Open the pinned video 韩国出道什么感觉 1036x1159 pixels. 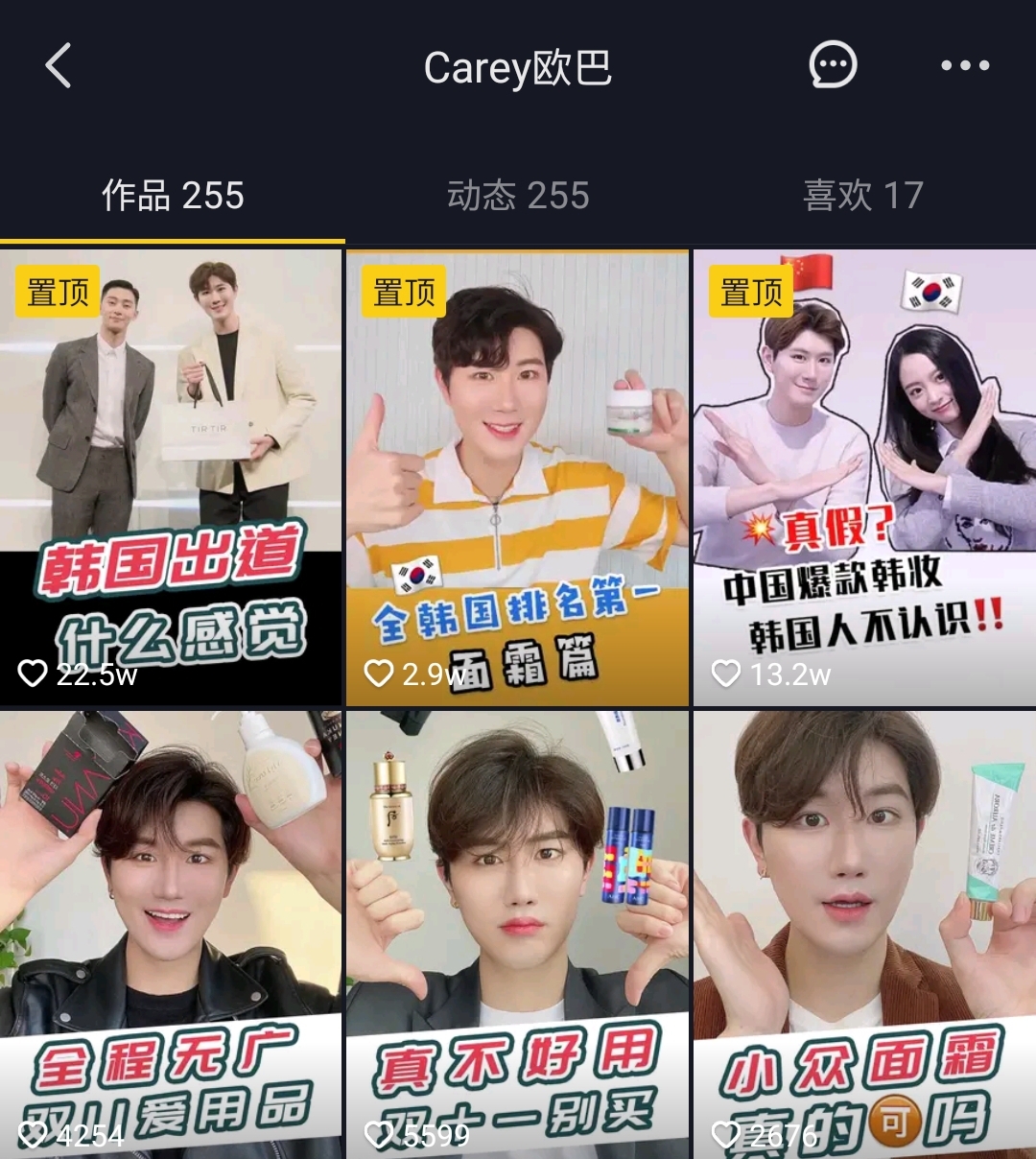(171, 478)
